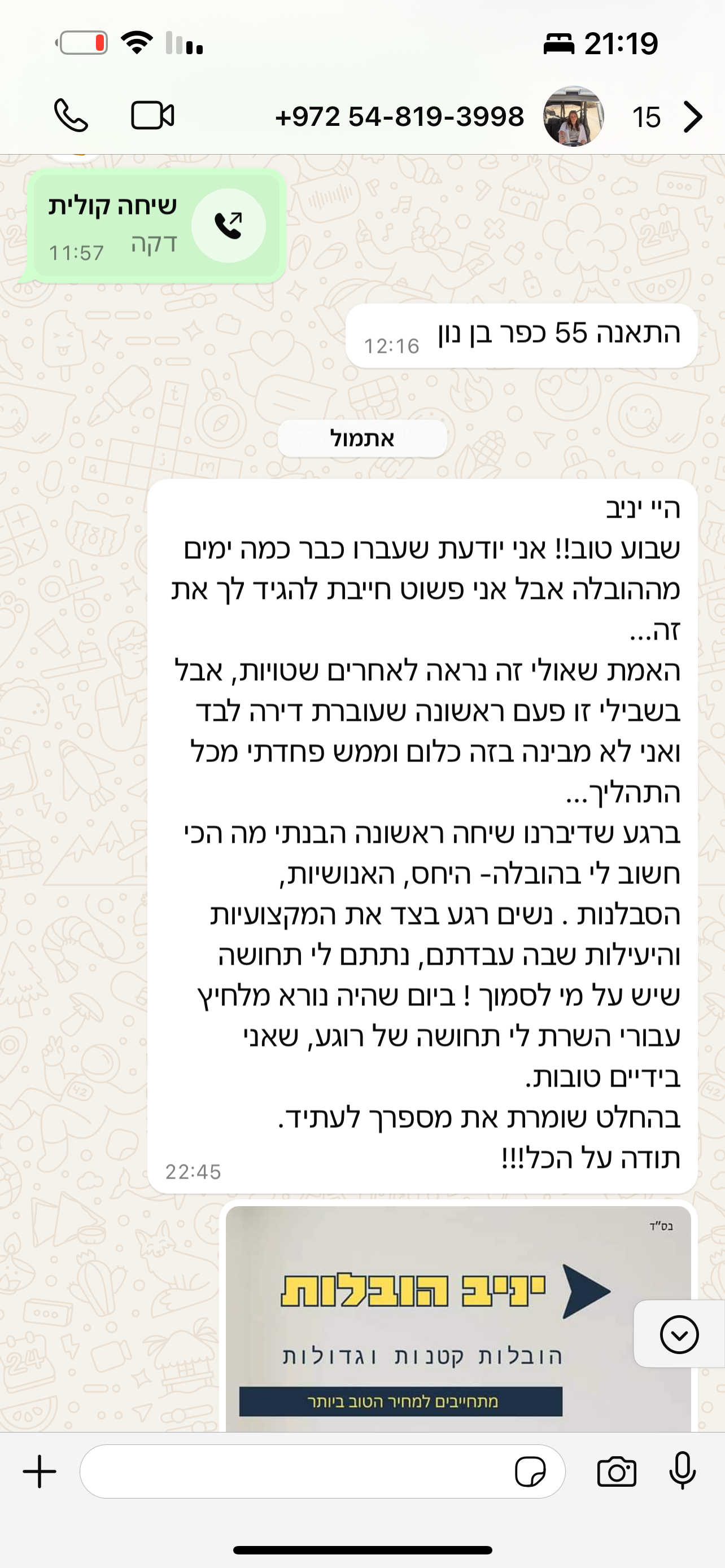Open the sticker picker
Screen dimensions: 725x1568
[530, 1472]
